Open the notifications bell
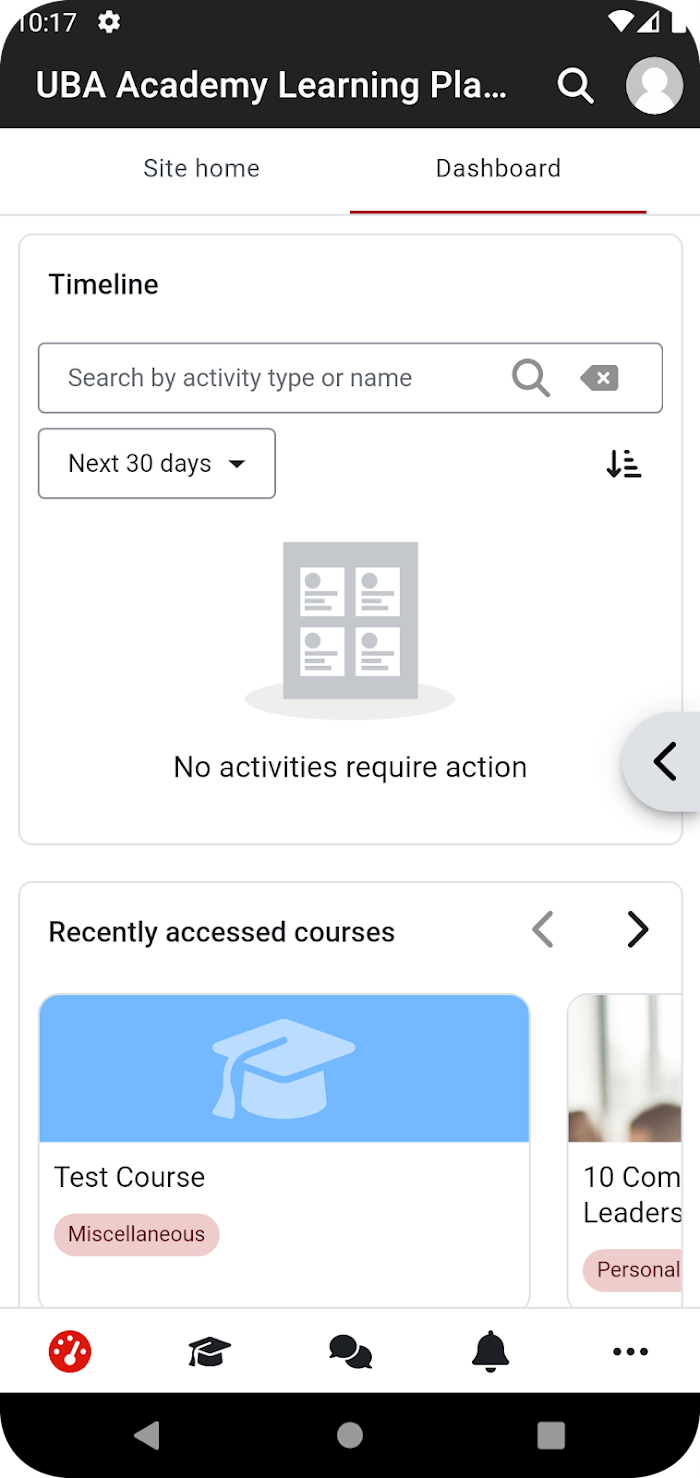The height and width of the screenshot is (1478, 700). pyautogui.click(x=490, y=1352)
